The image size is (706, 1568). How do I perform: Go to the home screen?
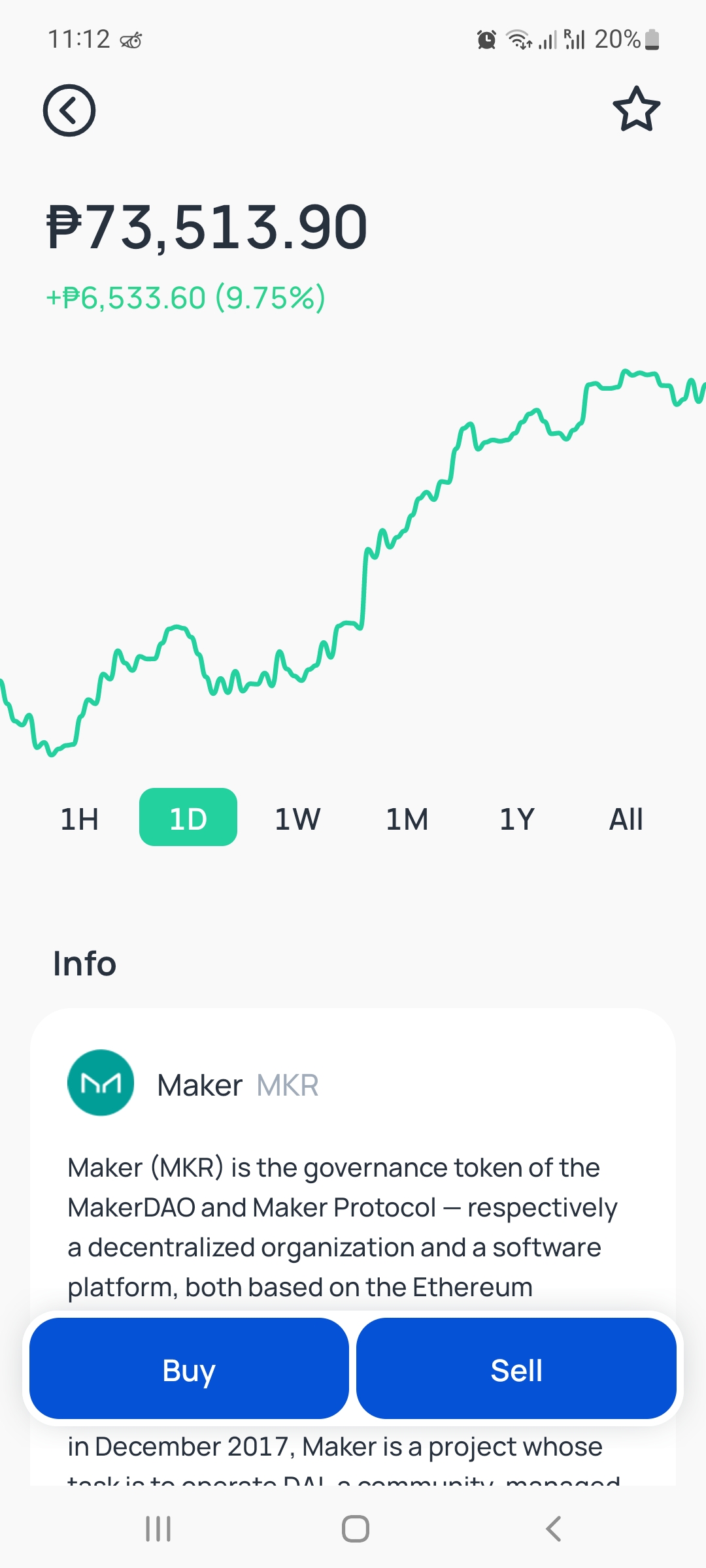pos(356,1529)
